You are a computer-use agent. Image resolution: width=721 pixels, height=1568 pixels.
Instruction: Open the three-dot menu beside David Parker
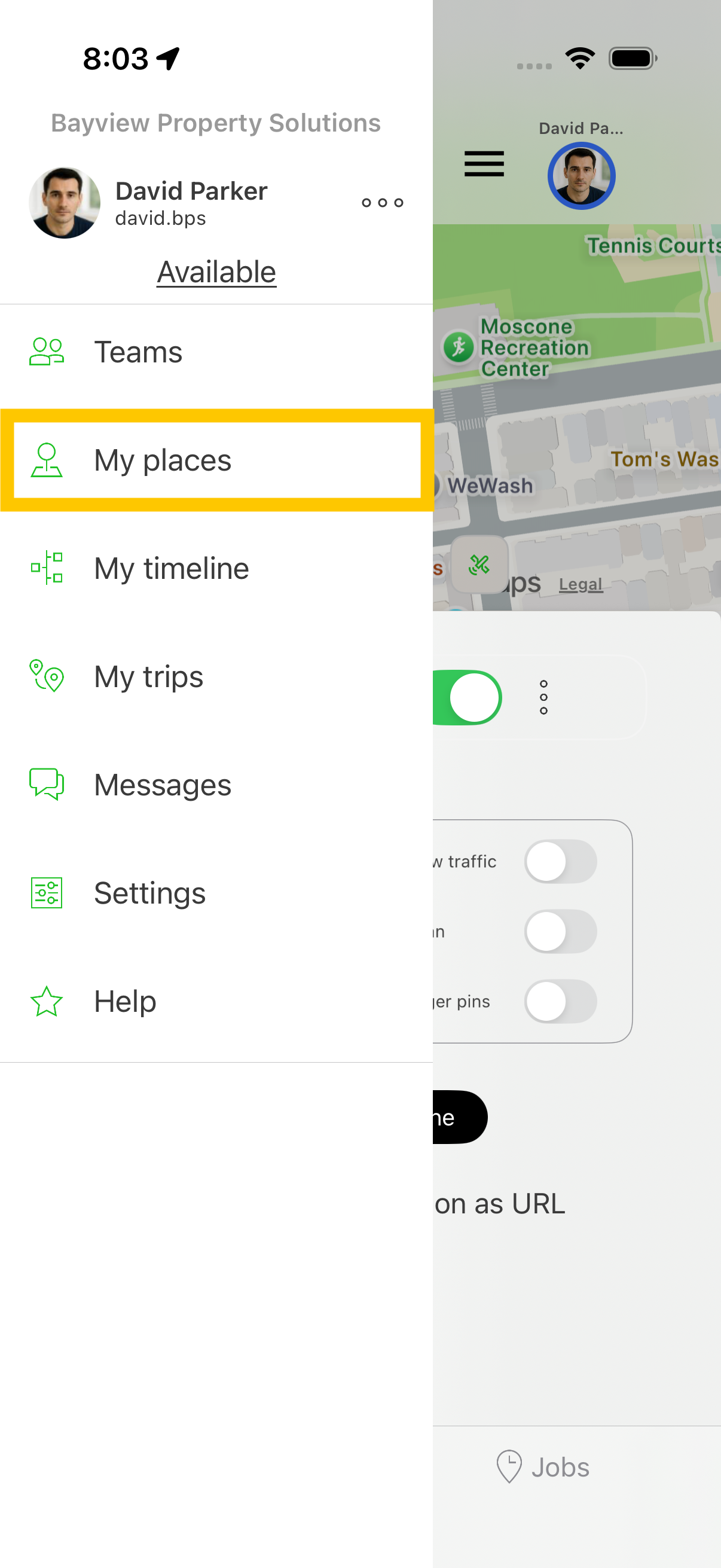pyautogui.click(x=382, y=203)
